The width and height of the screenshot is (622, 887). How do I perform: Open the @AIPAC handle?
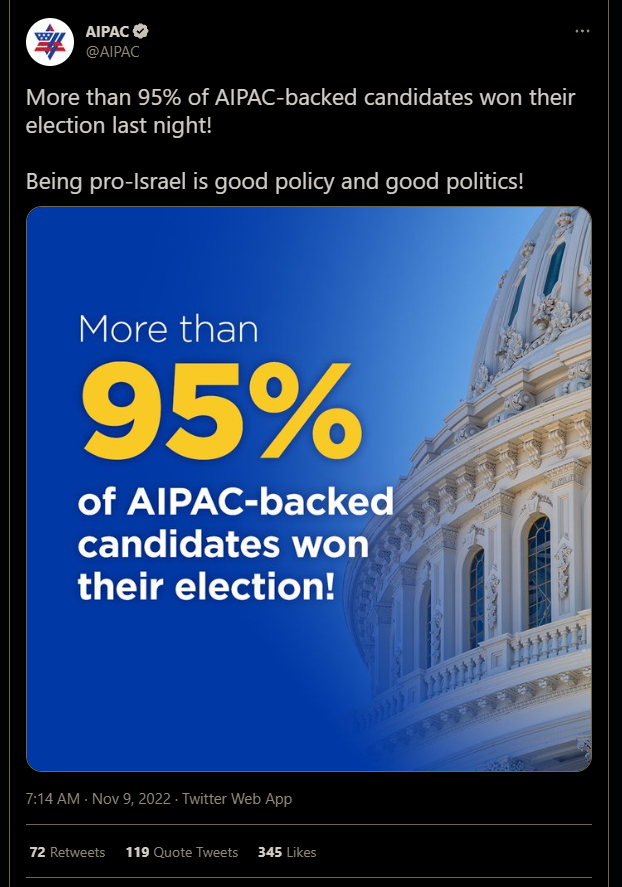tap(113, 51)
